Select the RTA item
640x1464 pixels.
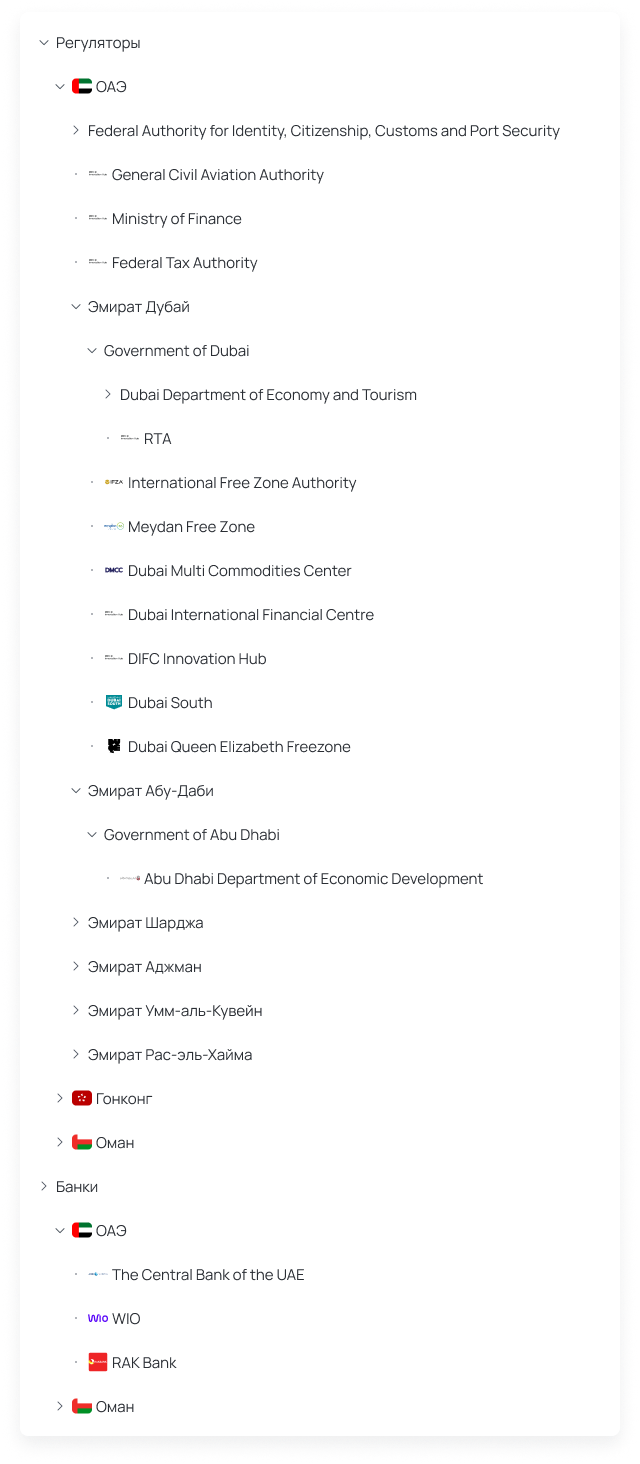(x=158, y=439)
